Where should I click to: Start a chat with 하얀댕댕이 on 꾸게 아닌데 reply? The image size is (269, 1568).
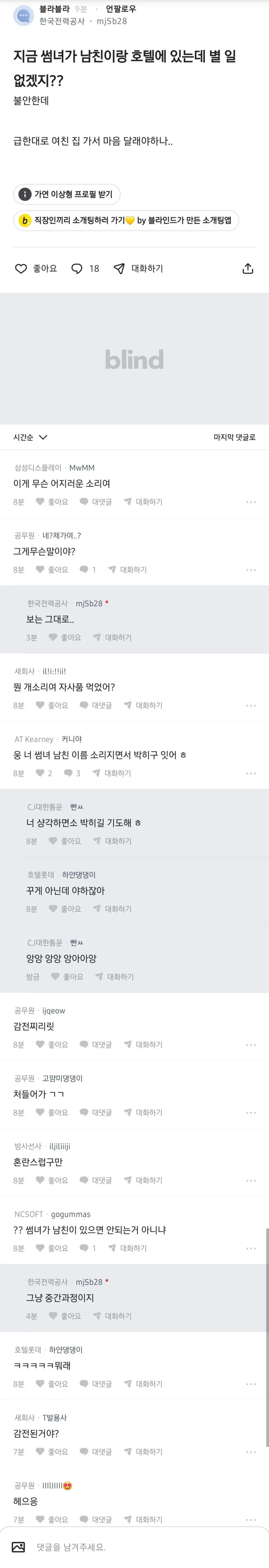(x=112, y=909)
